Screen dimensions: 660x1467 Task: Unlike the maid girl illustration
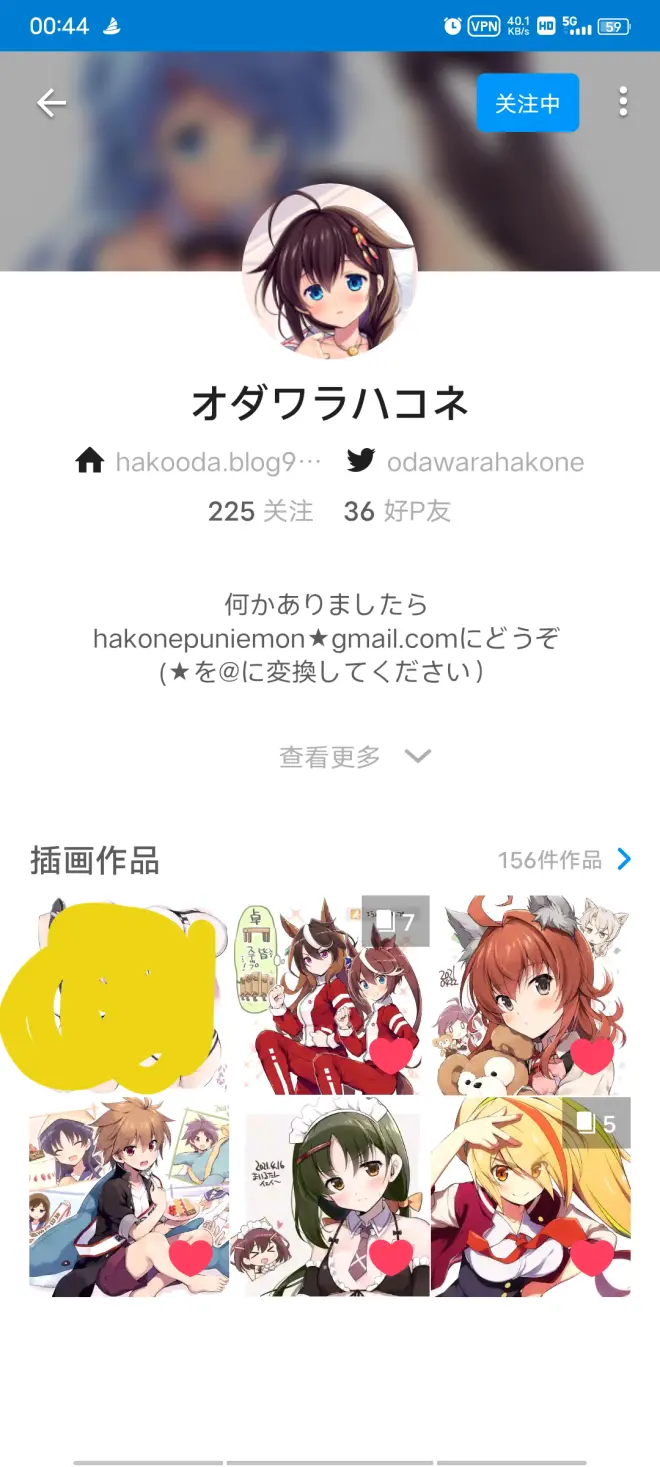tap(391, 1257)
